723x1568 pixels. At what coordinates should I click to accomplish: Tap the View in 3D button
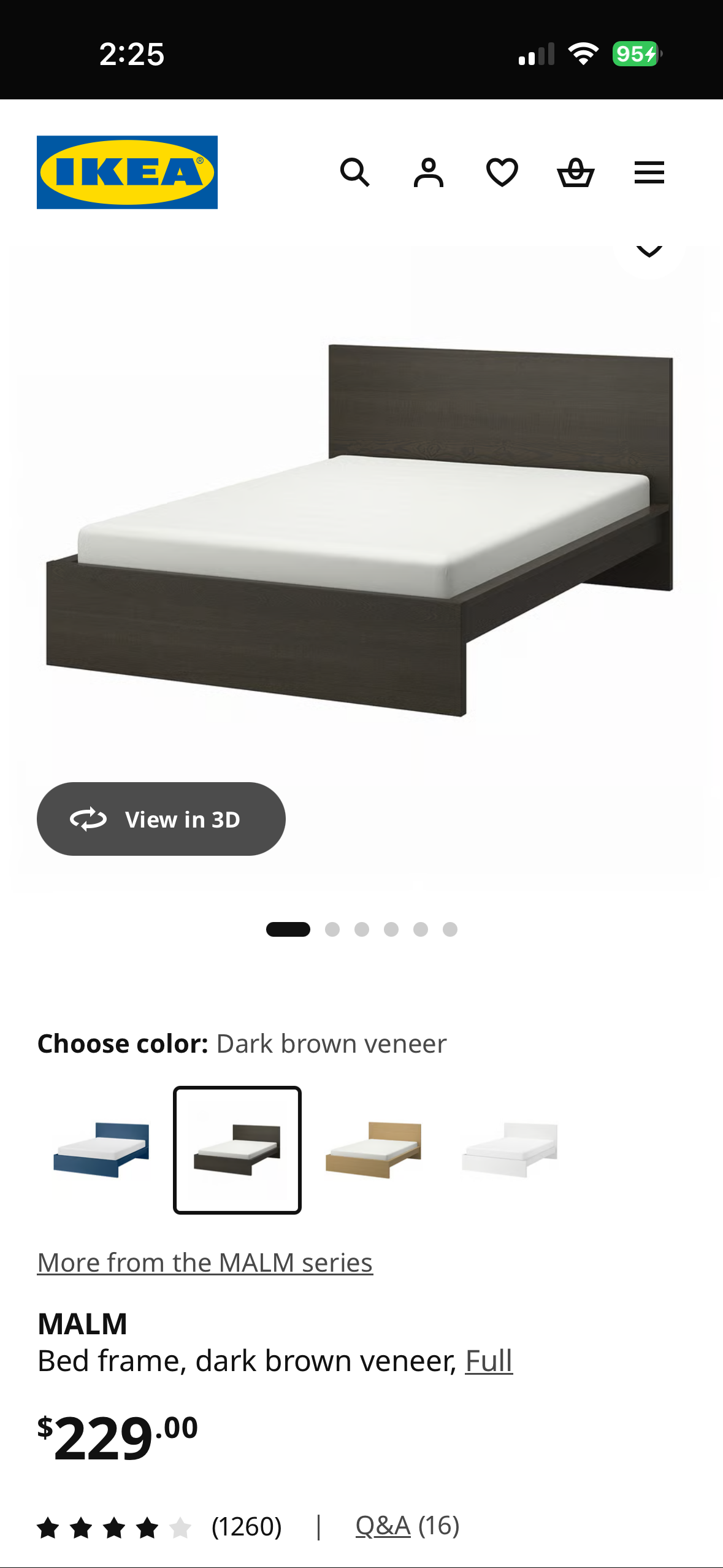click(x=161, y=819)
